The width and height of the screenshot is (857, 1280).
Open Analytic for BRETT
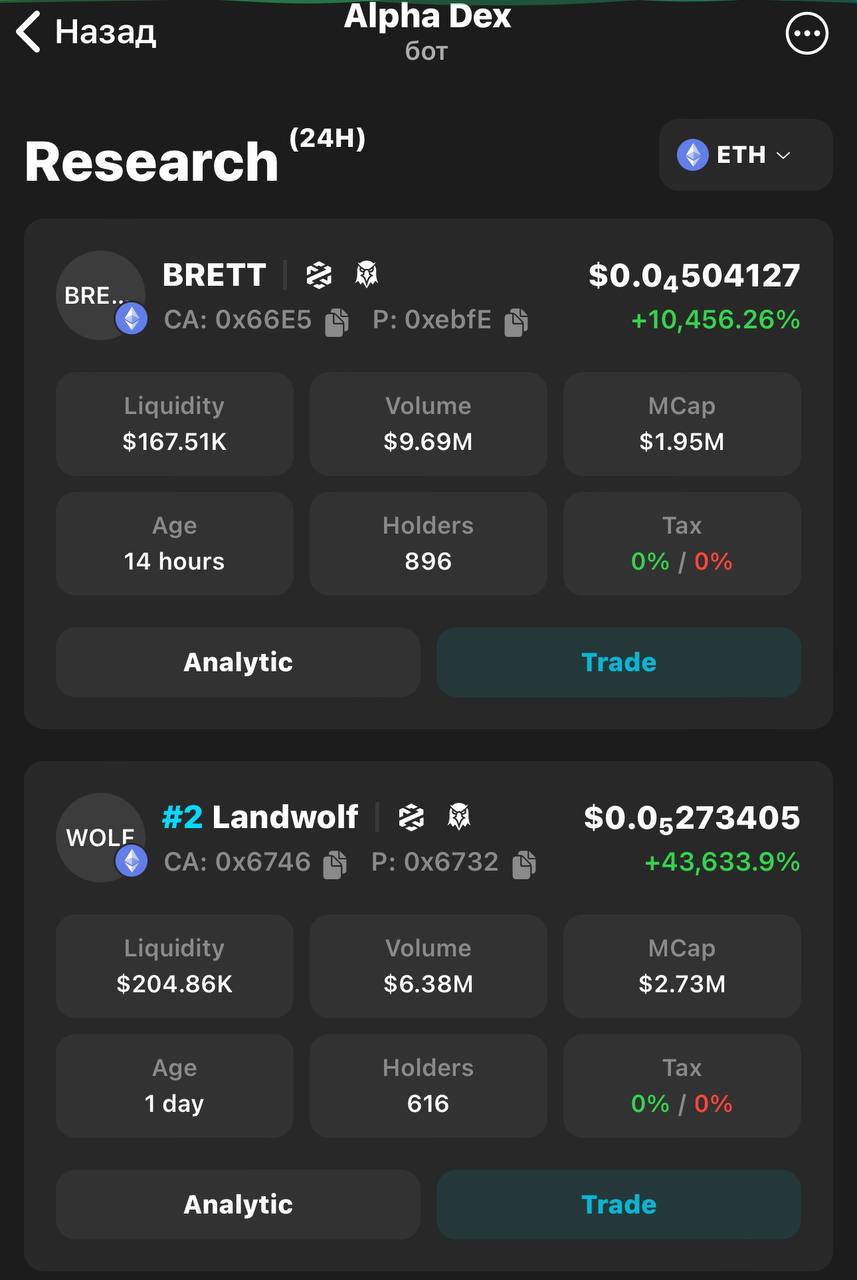coord(238,662)
